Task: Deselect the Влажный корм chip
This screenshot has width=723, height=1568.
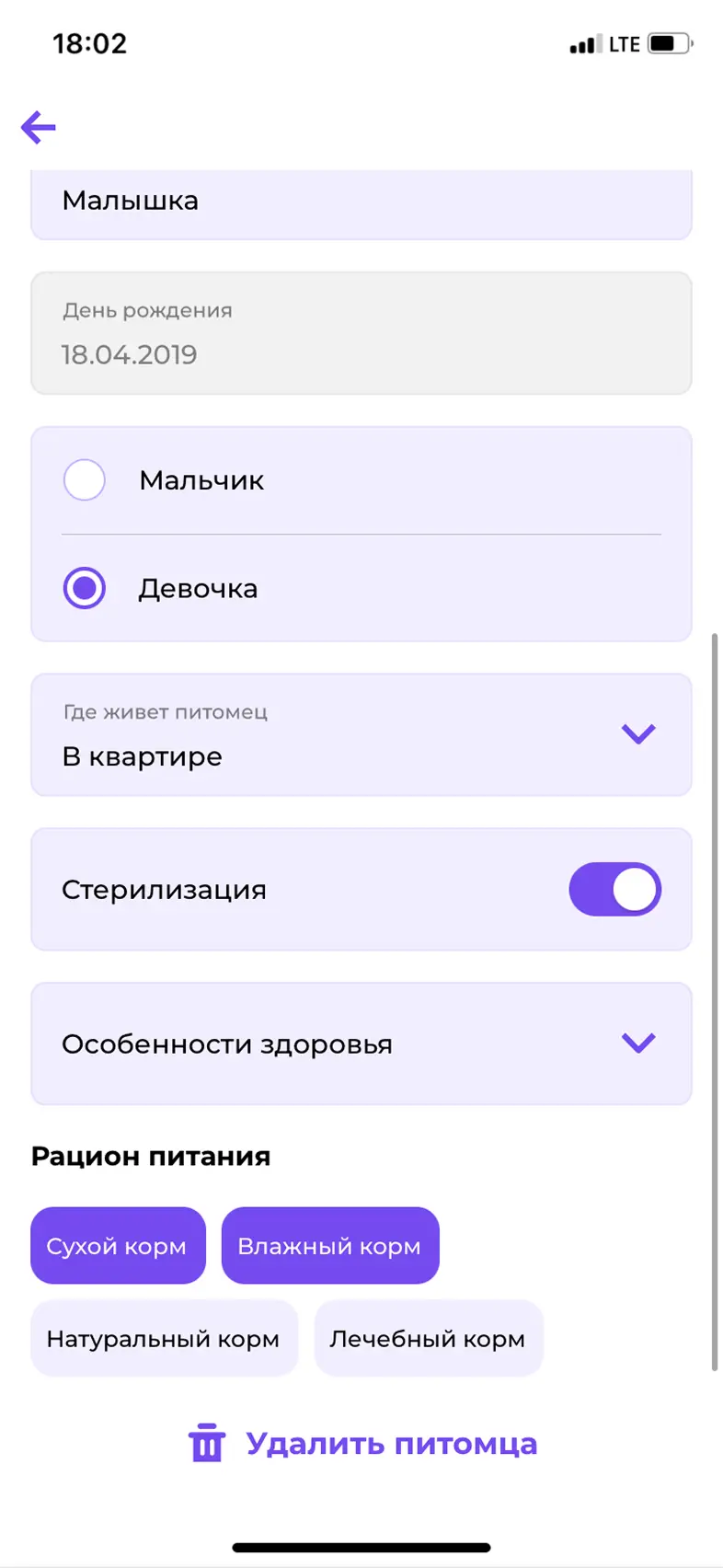Action: tap(330, 1246)
